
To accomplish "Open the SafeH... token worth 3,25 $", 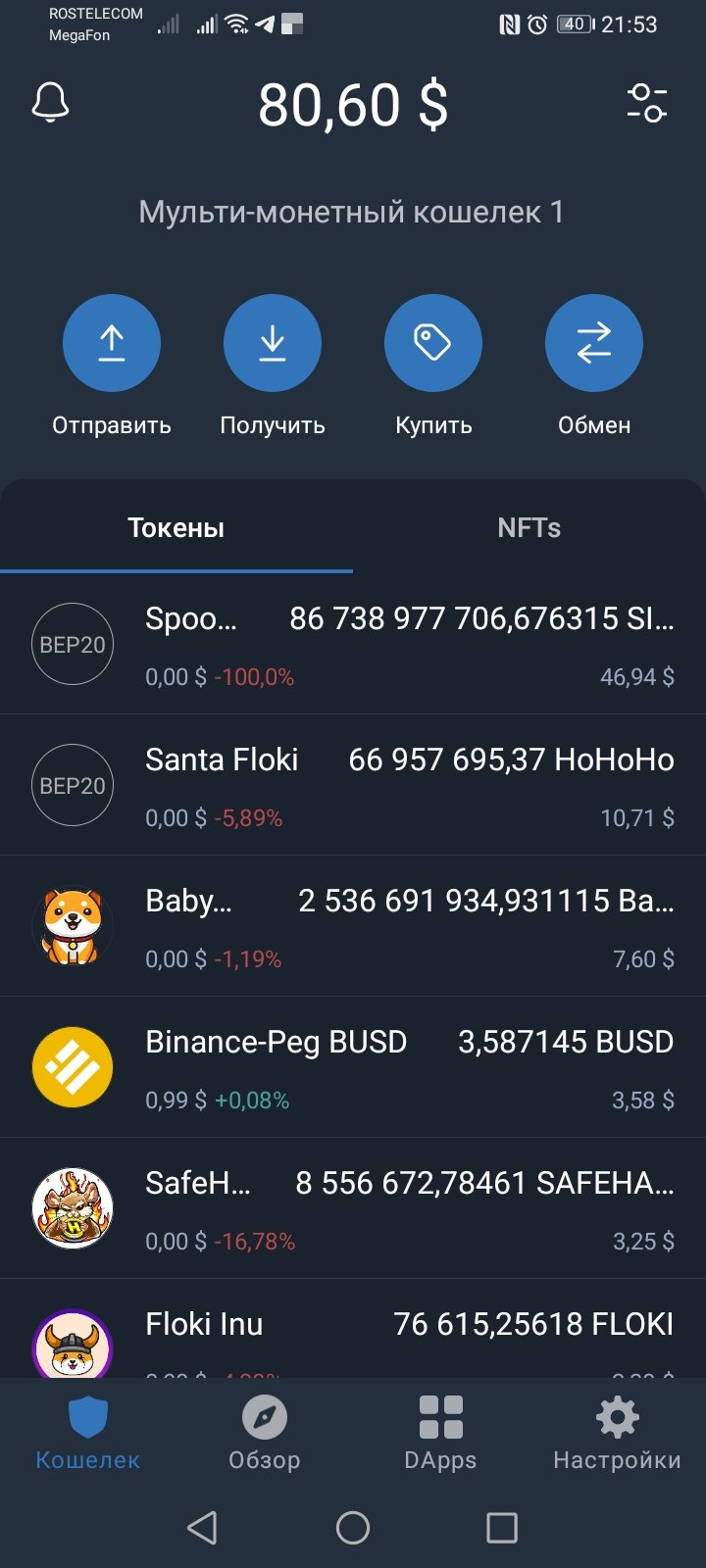I will [353, 1208].
